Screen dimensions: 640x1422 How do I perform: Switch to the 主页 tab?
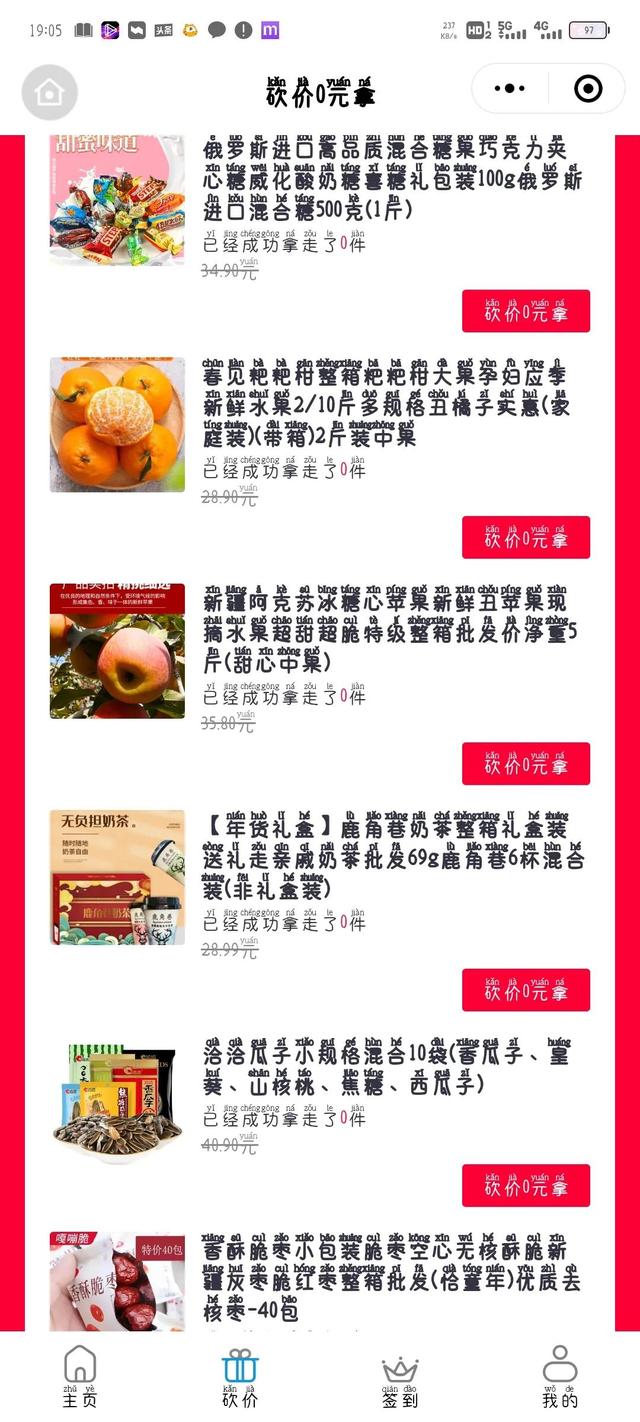coord(79,1376)
